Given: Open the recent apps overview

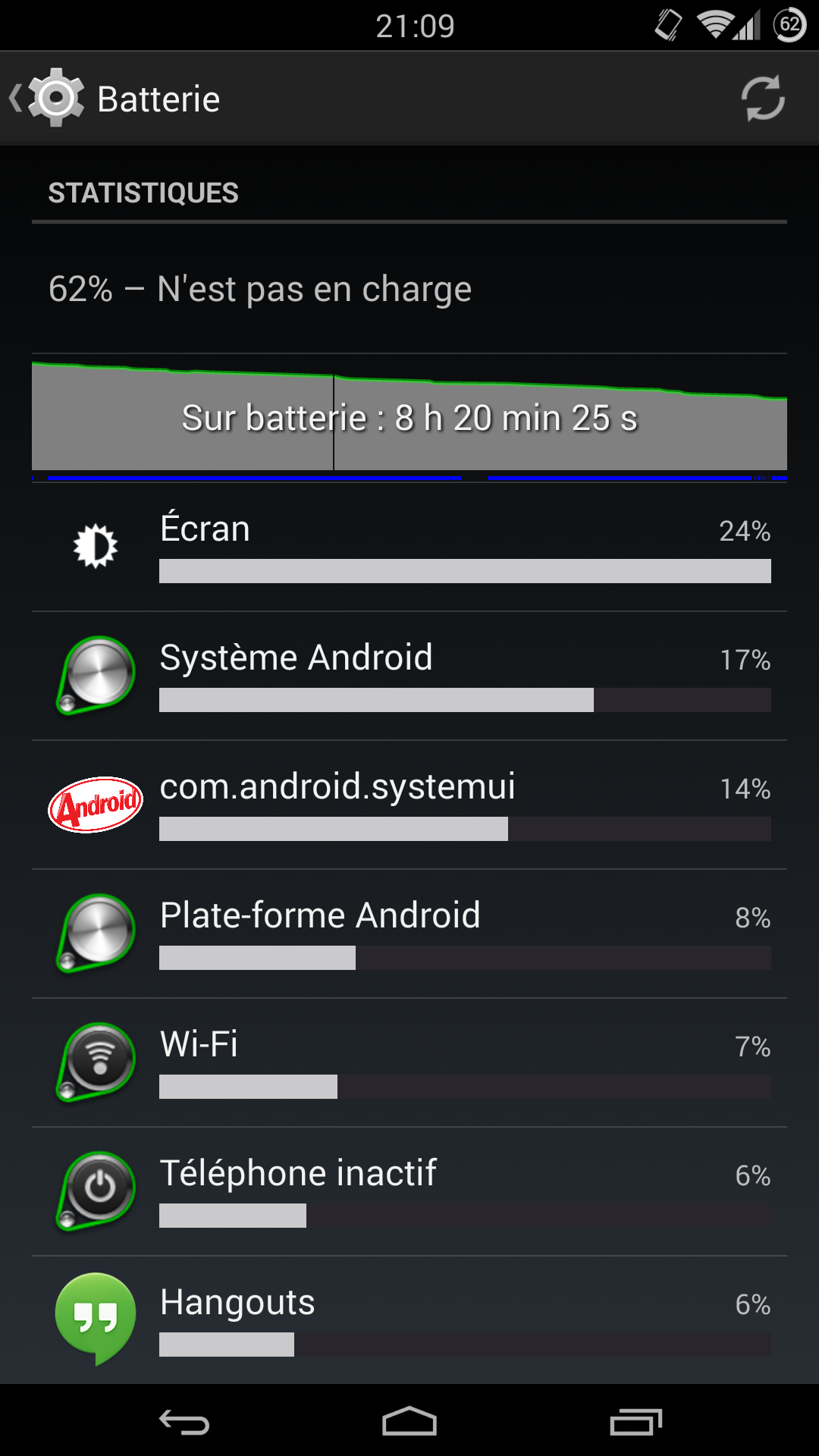Looking at the screenshot, I should point(635,1422).
